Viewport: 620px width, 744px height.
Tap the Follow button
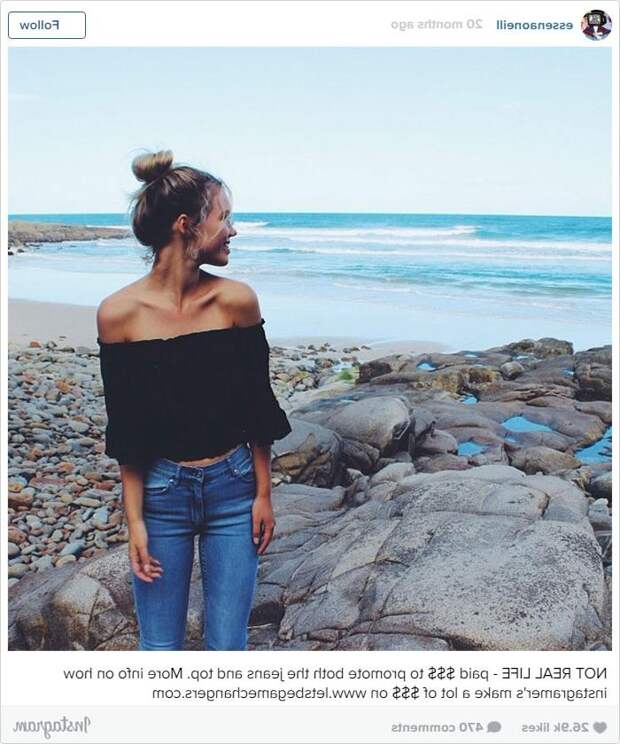47,25
